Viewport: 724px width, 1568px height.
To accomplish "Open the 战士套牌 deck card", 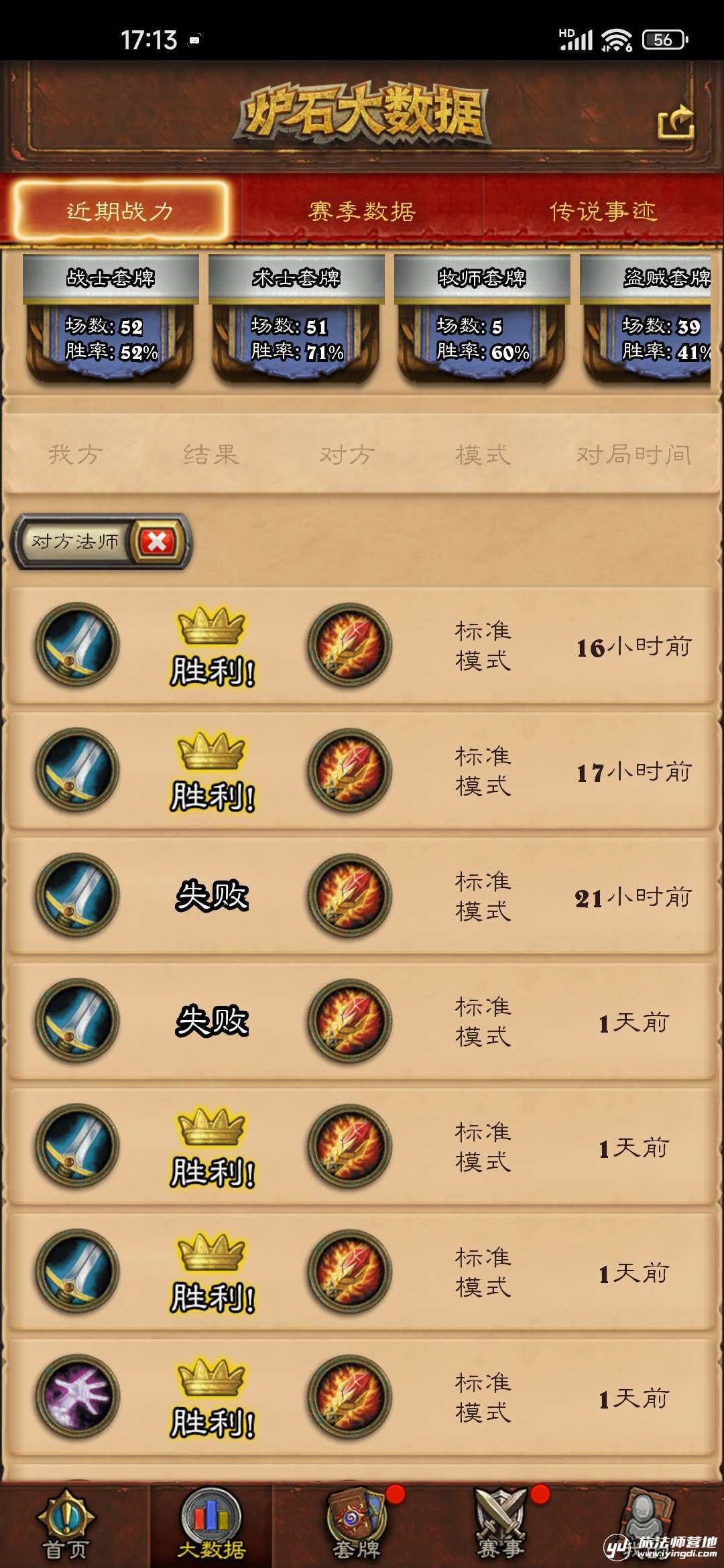I will pyautogui.click(x=111, y=318).
